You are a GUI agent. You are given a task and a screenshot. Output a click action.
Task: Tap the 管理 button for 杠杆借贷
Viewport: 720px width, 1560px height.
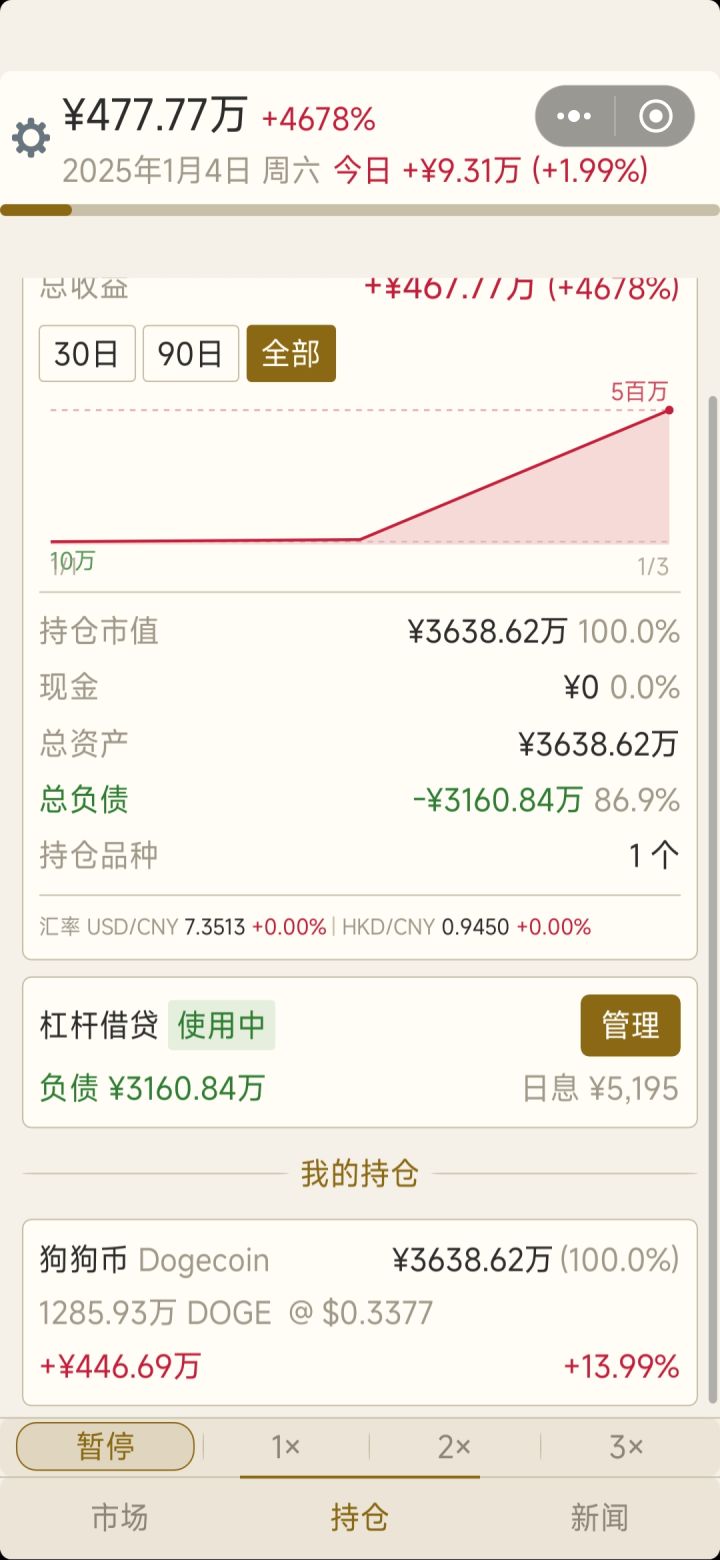630,1025
